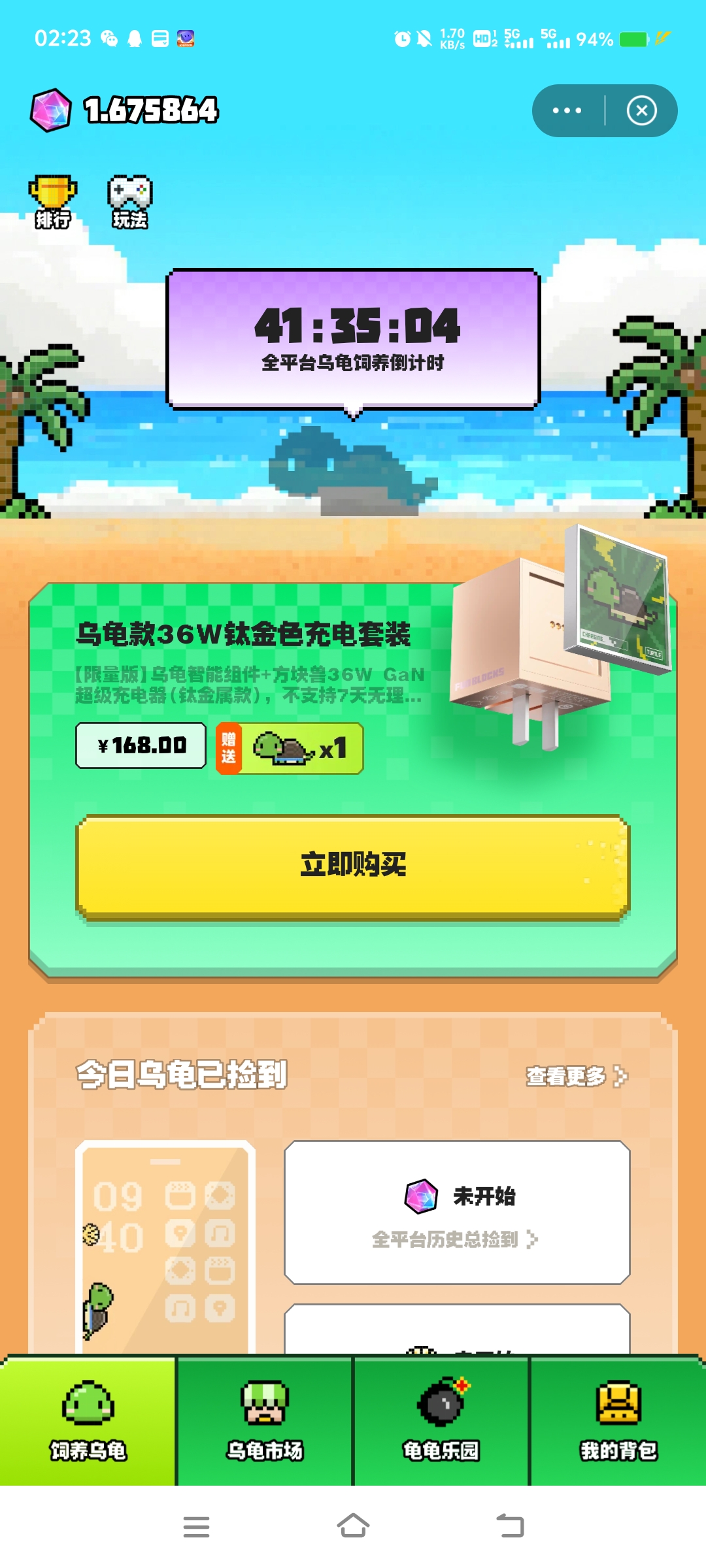This screenshot has width=706, height=1568.
Task: Open 查看更多 for today's turtles
Action: (x=576, y=1076)
